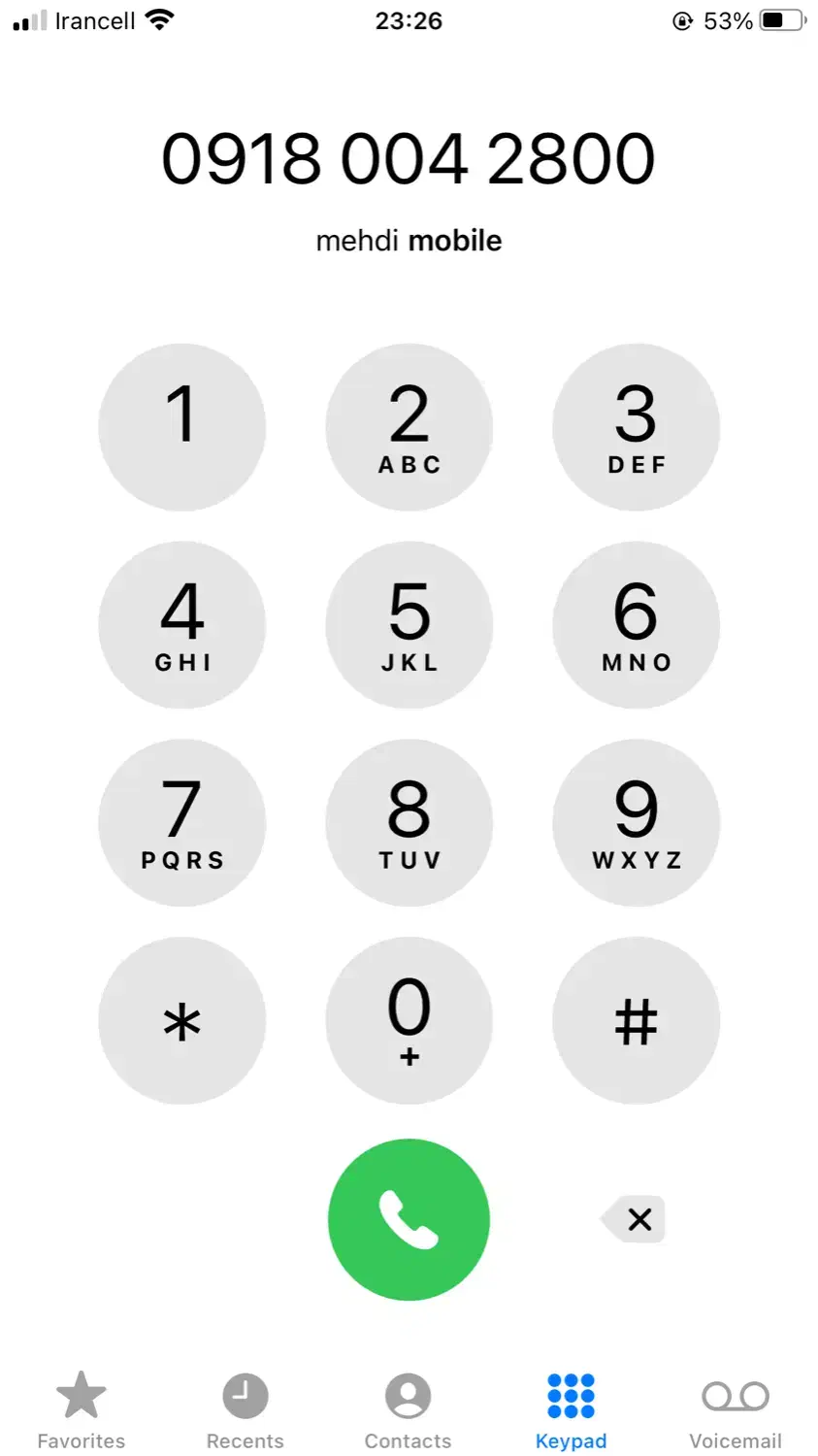Tap the asterisk key

coord(181,1020)
